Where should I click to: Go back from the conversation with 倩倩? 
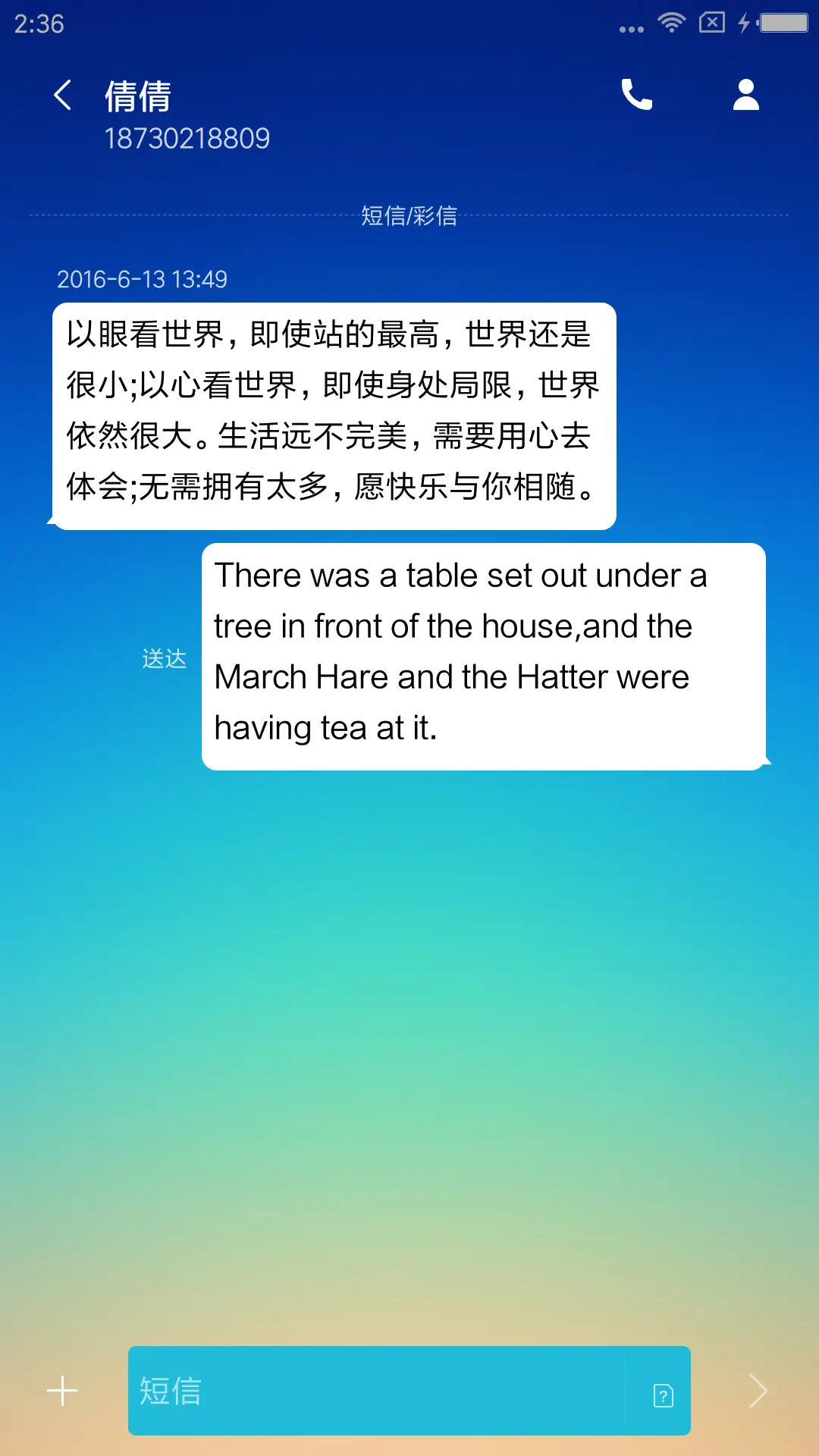pyautogui.click(x=63, y=96)
